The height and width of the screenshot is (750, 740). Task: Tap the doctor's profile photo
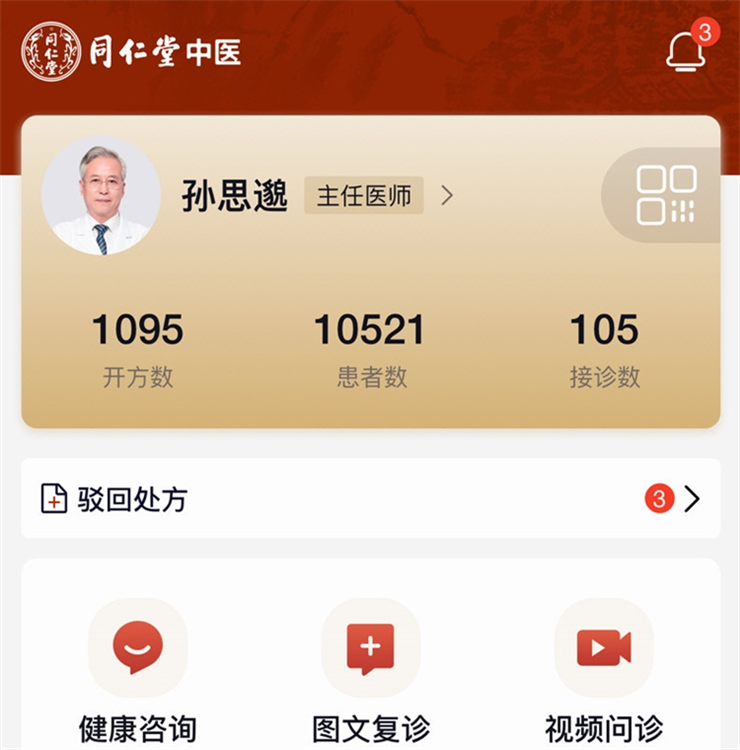(x=101, y=196)
